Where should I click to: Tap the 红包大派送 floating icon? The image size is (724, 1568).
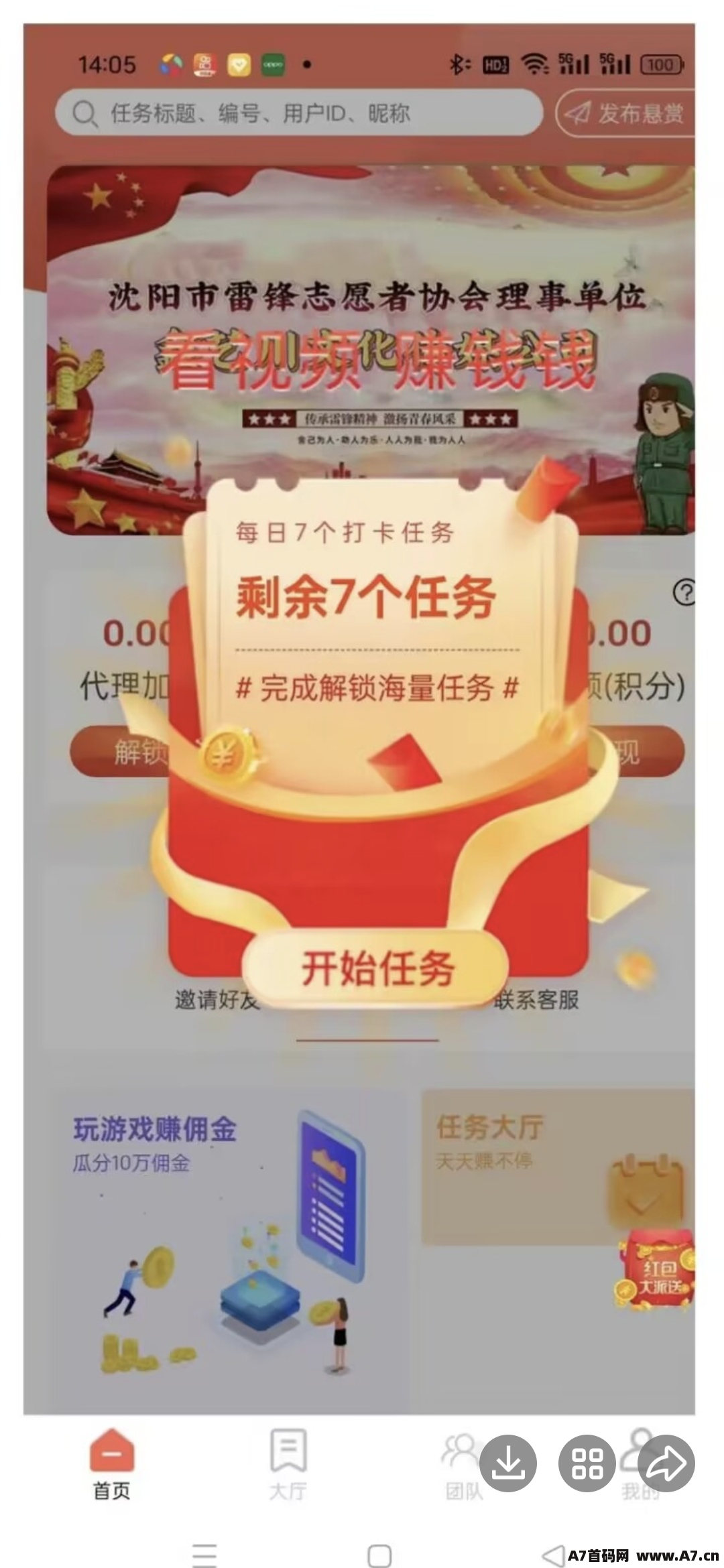tap(654, 1268)
